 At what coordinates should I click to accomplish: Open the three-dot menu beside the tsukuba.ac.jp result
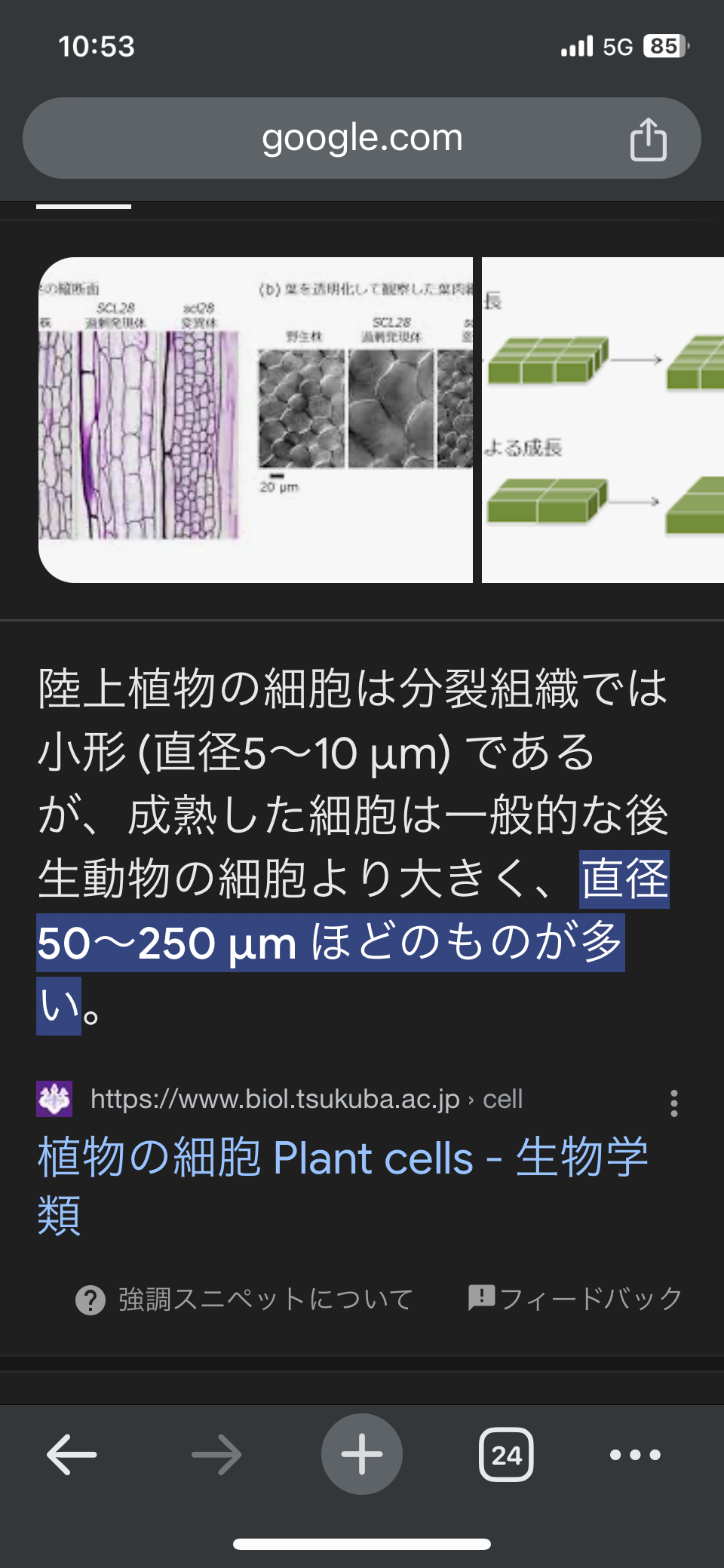[x=674, y=1103]
